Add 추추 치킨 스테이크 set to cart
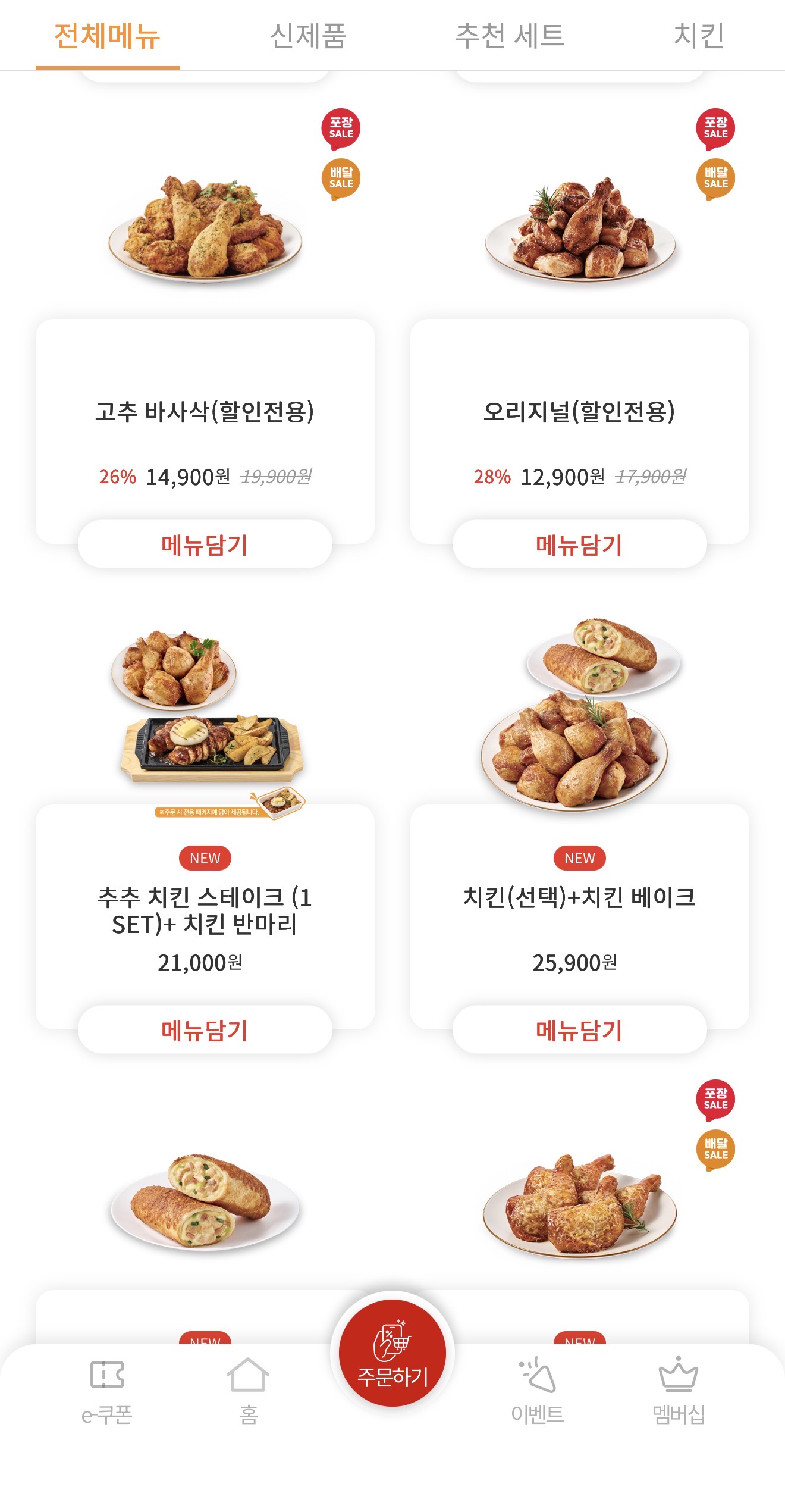 point(205,1030)
